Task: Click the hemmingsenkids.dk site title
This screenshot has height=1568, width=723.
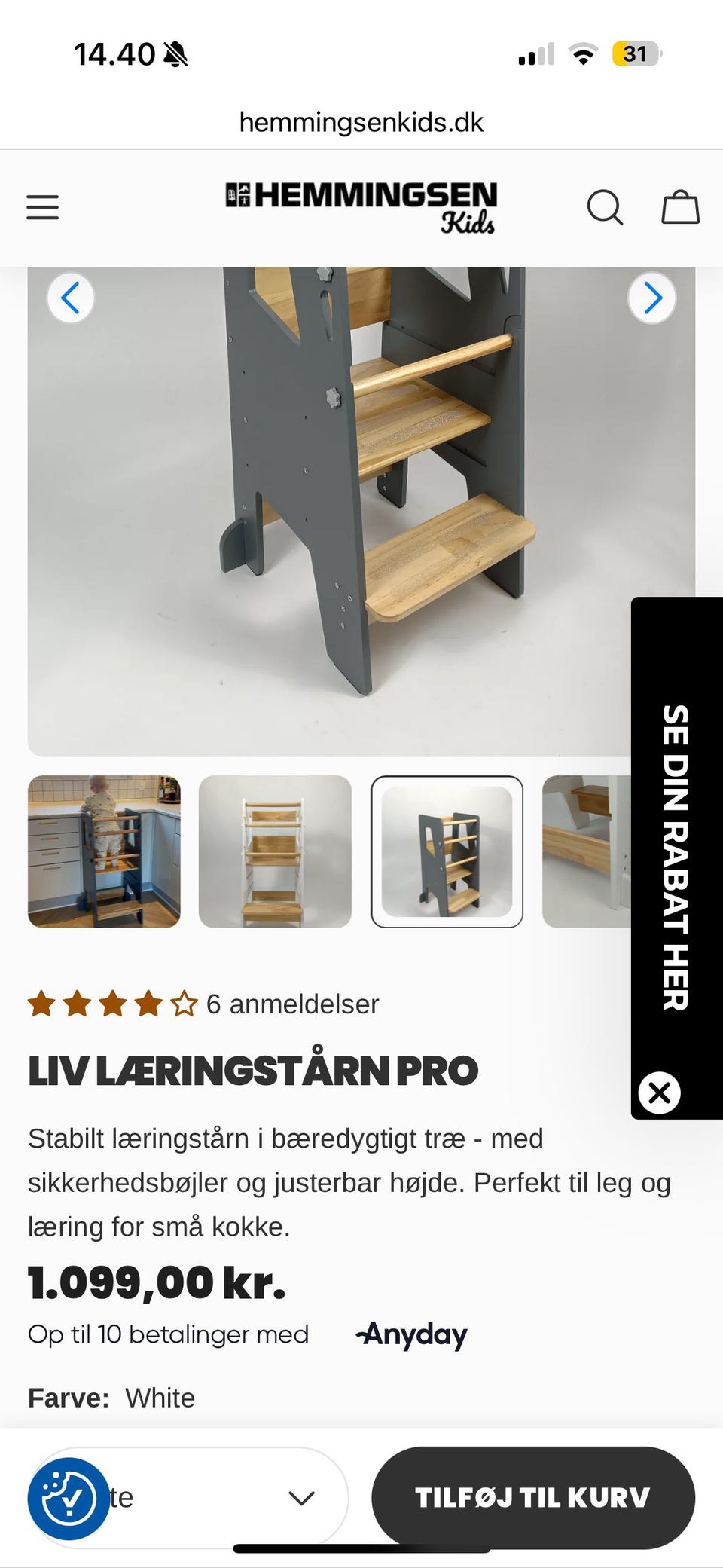Action: pyautogui.click(x=361, y=121)
